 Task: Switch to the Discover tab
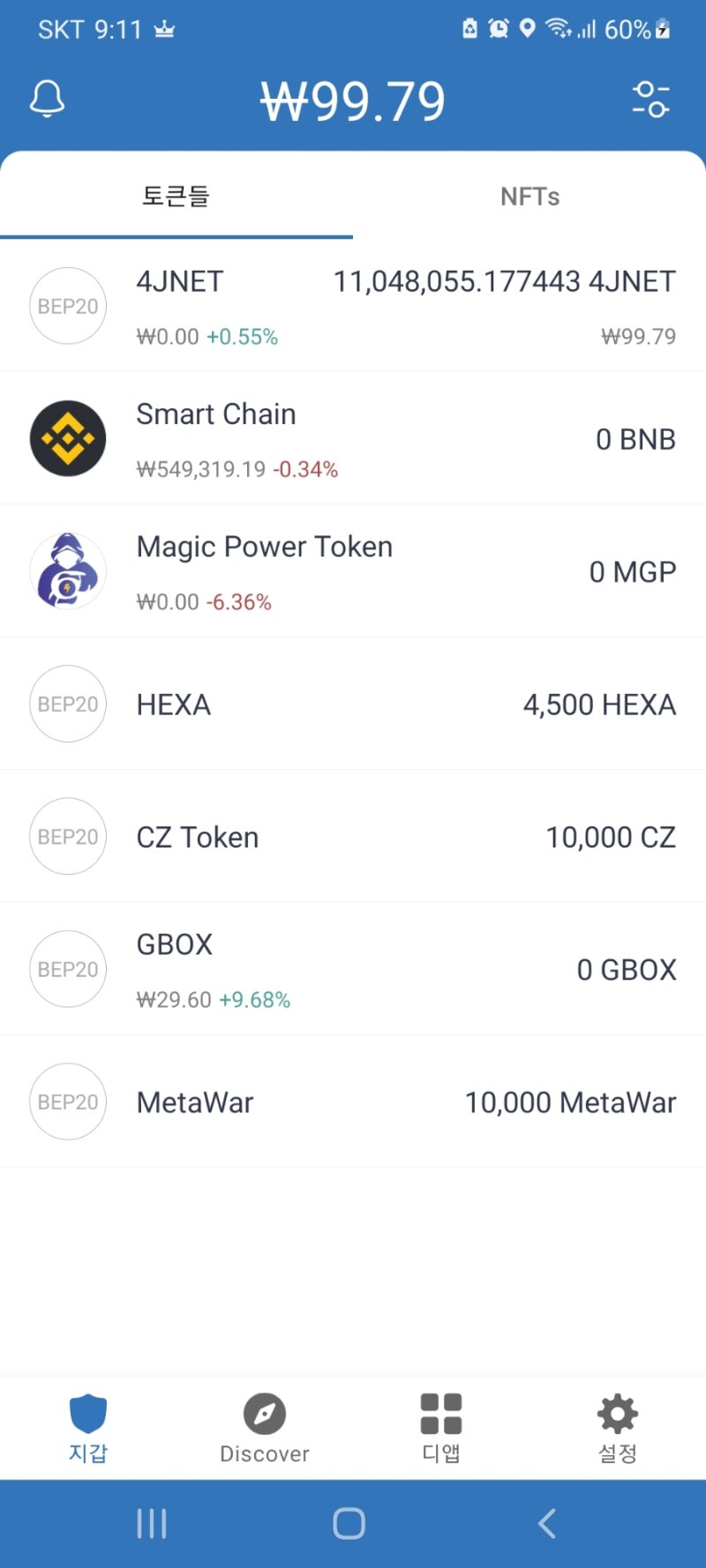pos(265,1429)
